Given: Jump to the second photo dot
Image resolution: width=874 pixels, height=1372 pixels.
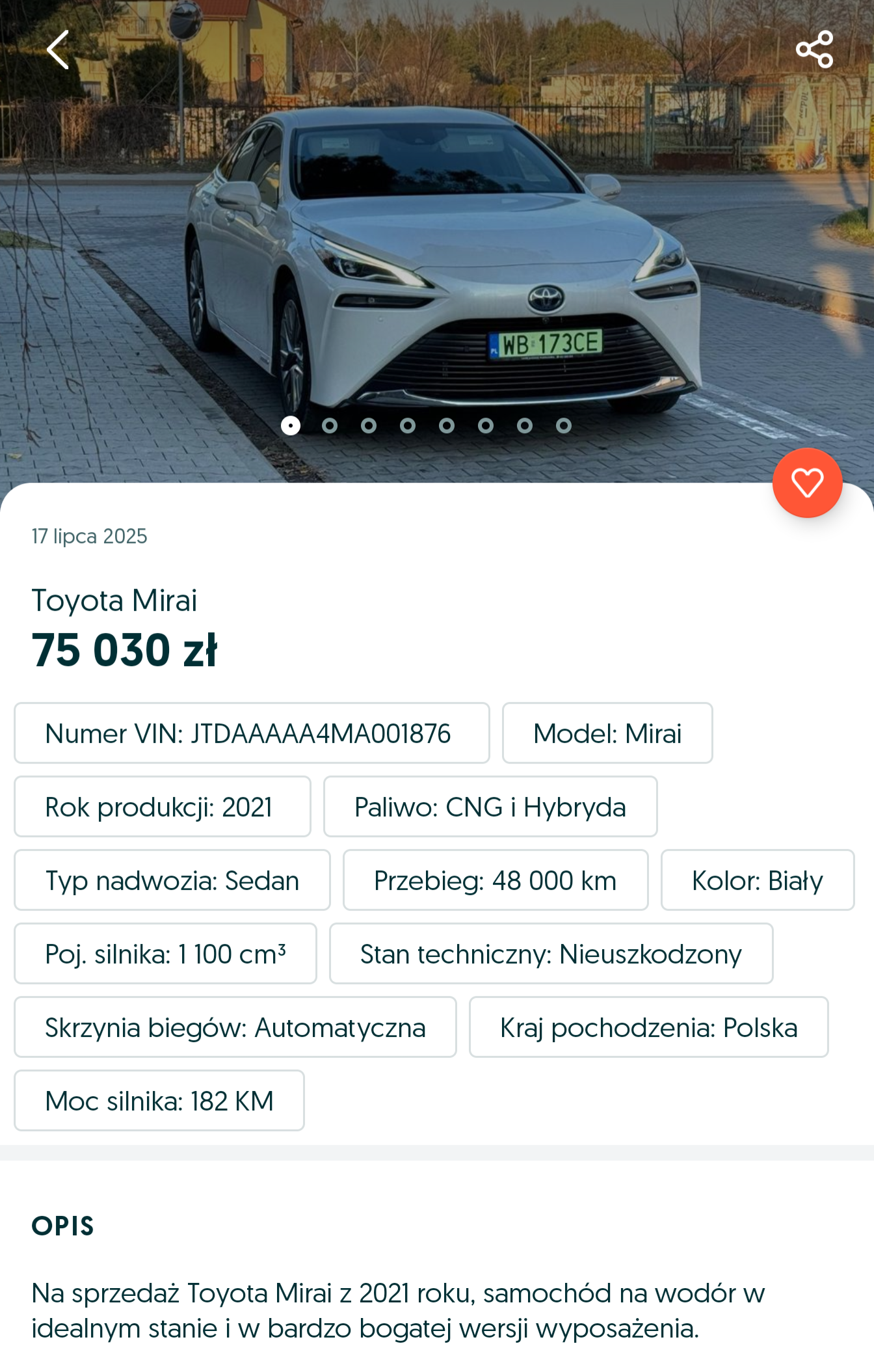Looking at the screenshot, I should pos(330,425).
